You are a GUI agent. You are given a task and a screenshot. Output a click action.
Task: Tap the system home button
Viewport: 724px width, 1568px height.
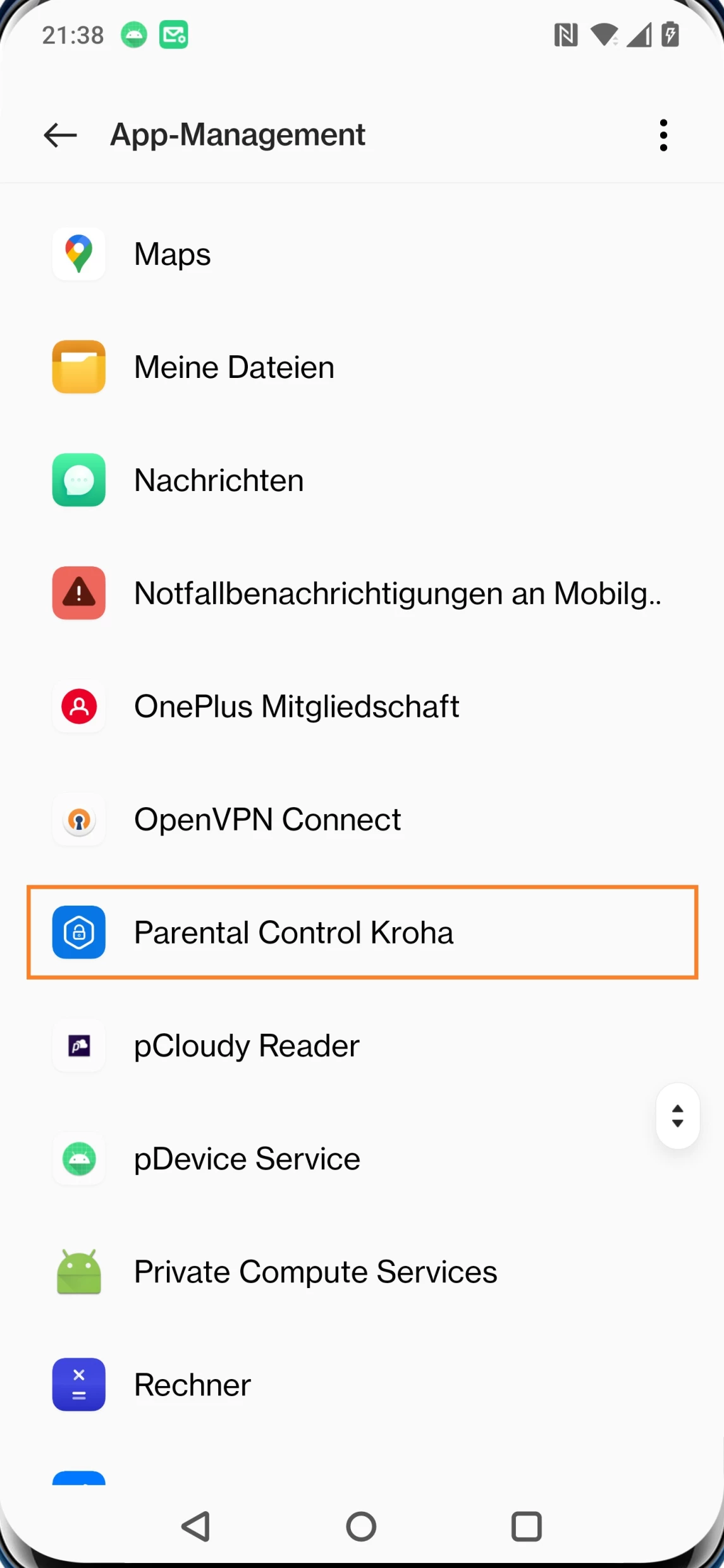(x=361, y=1526)
